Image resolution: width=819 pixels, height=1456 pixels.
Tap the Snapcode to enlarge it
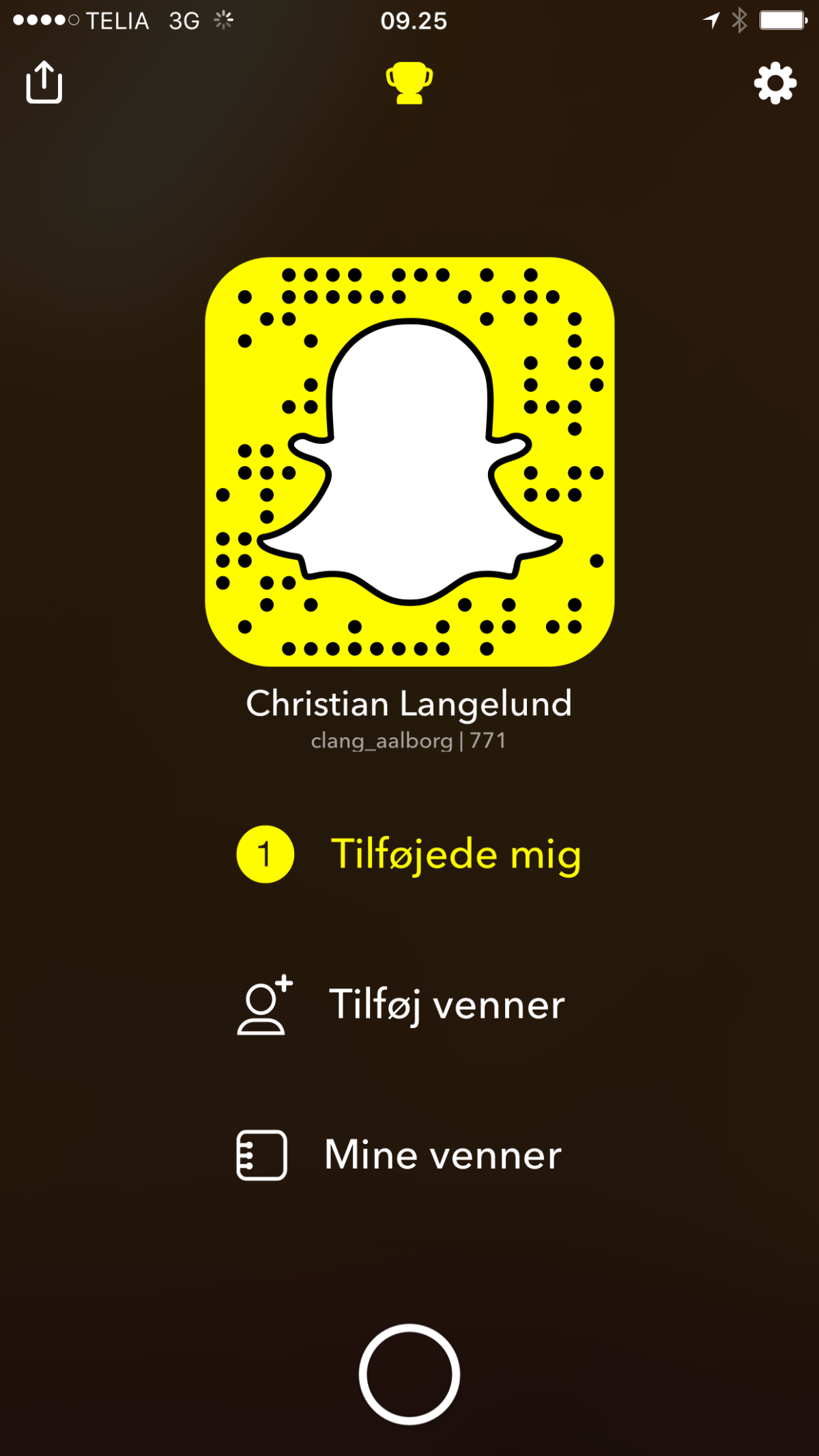(x=409, y=461)
